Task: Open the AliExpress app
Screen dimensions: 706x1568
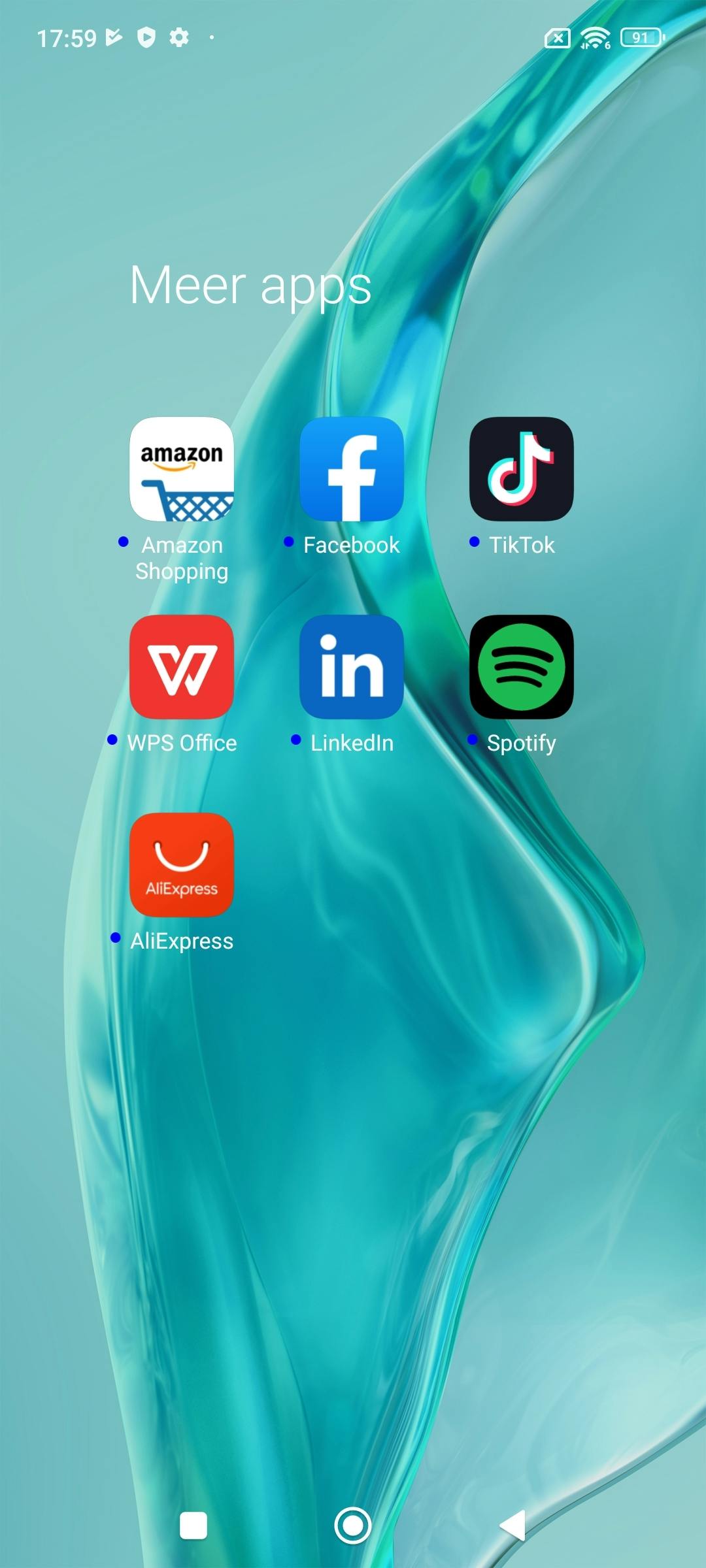Action: coord(182,865)
